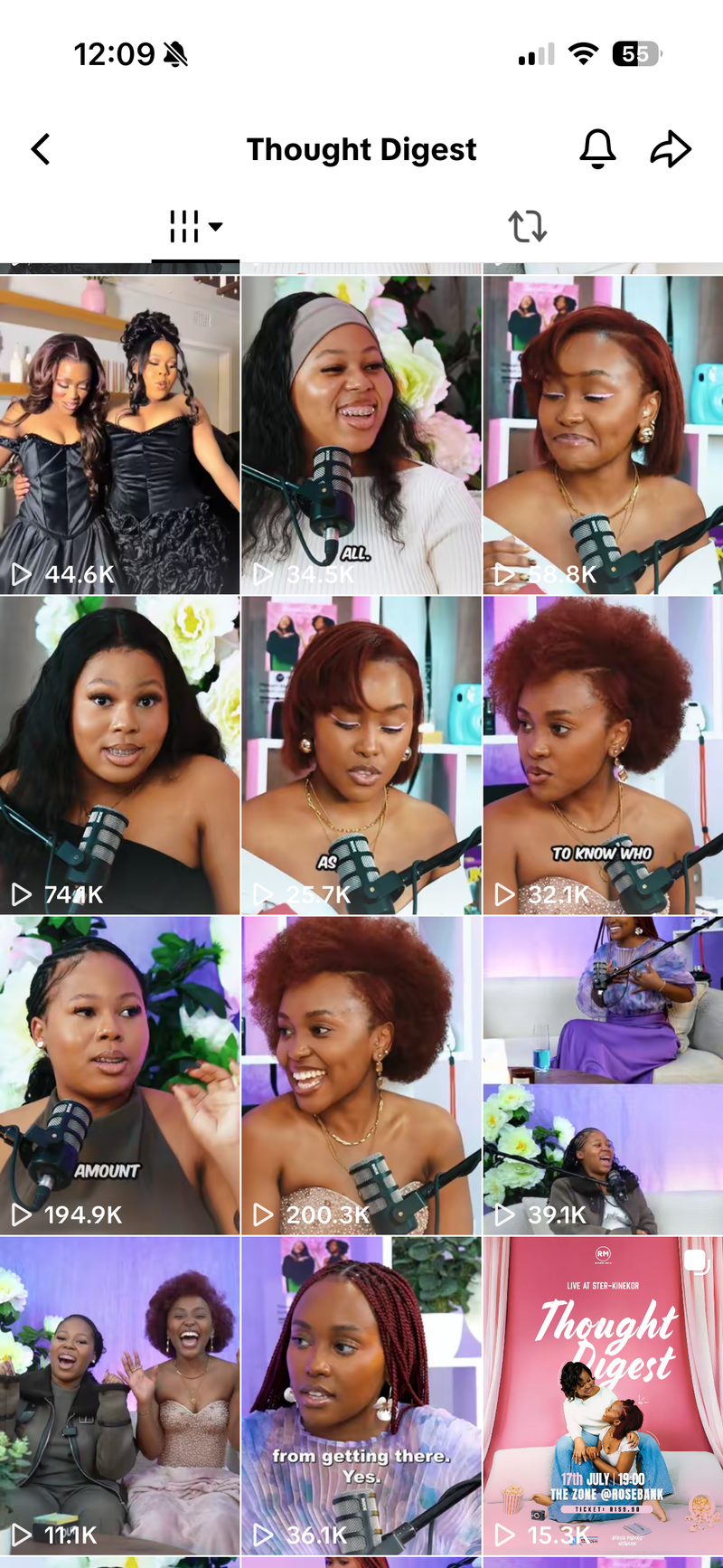Viewport: 723px width, 1568px height.
Task: Play the video captioned TO KNOW WHO
Action: 603,755
